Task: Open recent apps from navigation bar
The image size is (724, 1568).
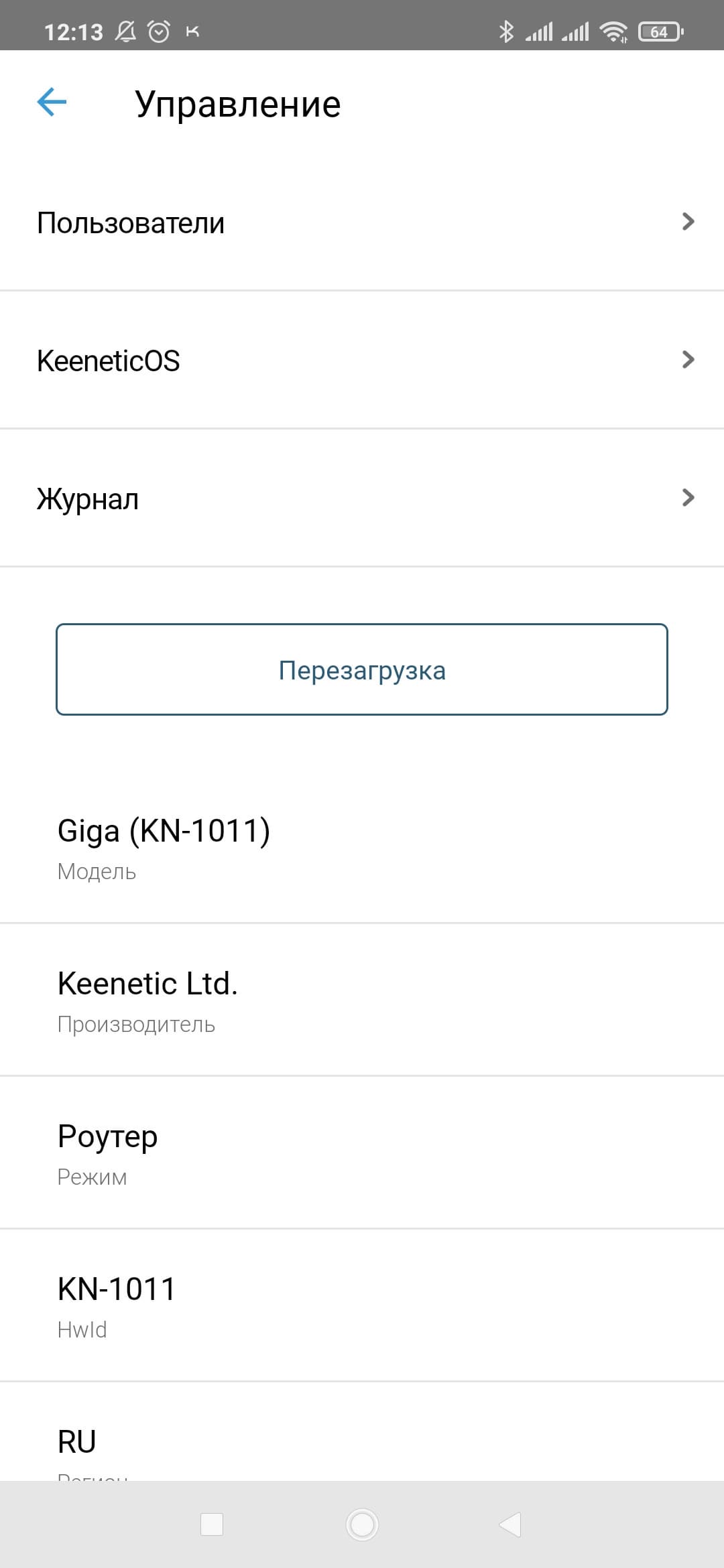Action: [212, 1524]
